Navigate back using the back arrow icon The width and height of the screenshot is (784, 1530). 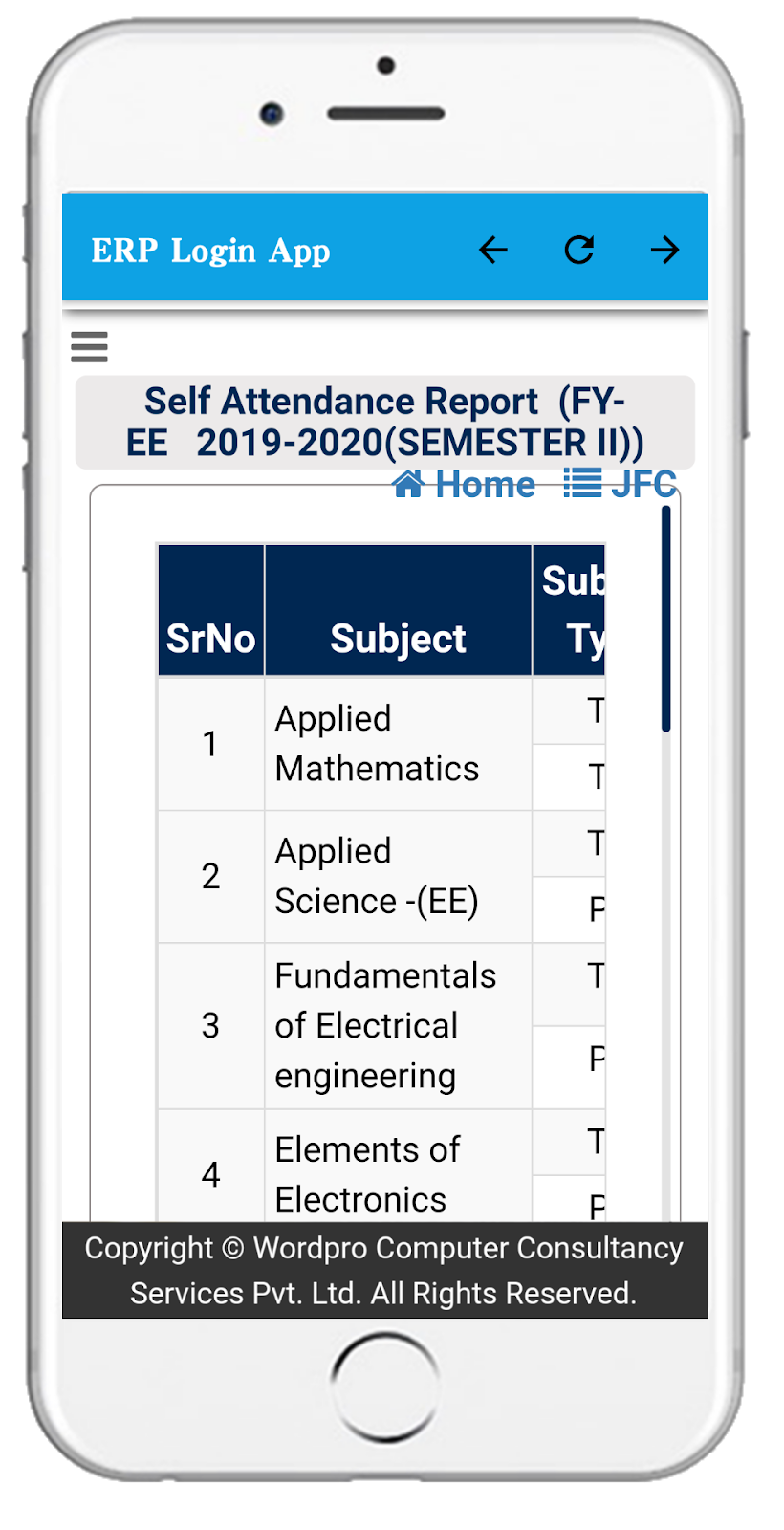coord(493,251)
